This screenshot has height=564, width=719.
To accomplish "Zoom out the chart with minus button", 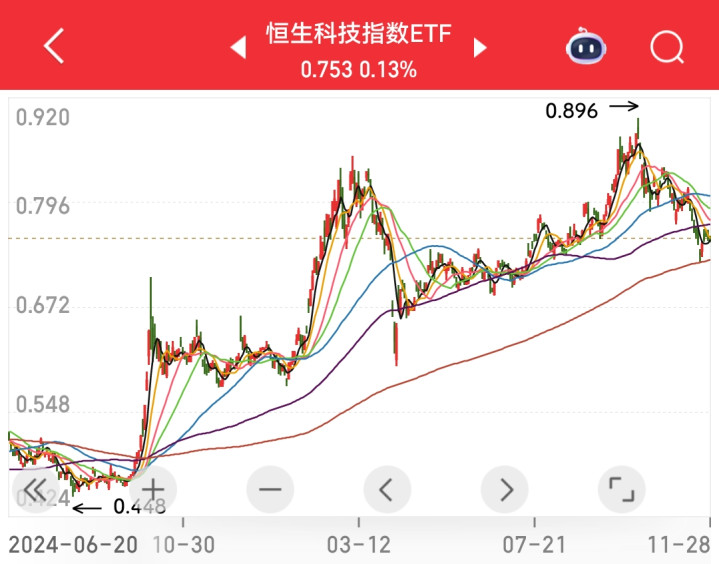I will 270,489.
